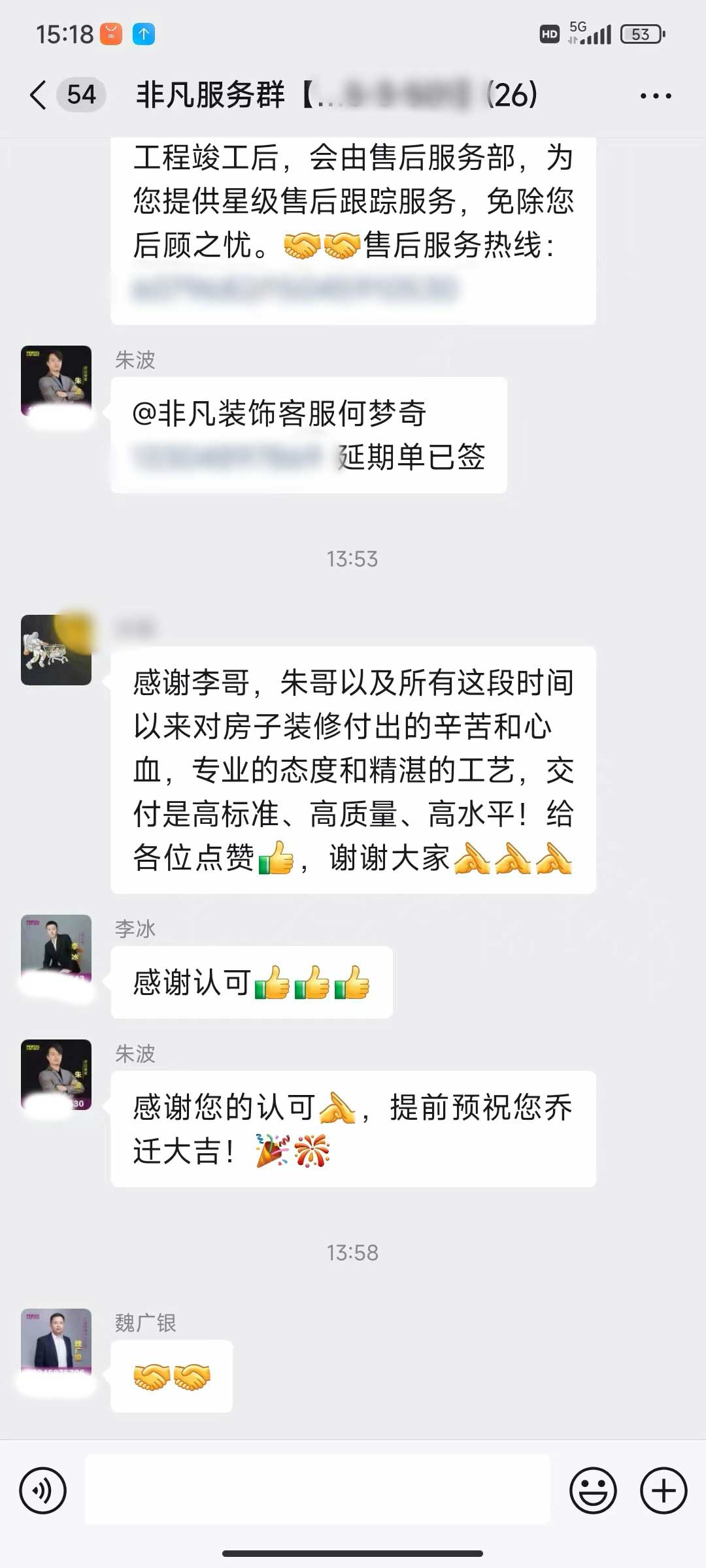Tap the message input field
This screenshot has width=706, height=1568.
click(318, 1491)
